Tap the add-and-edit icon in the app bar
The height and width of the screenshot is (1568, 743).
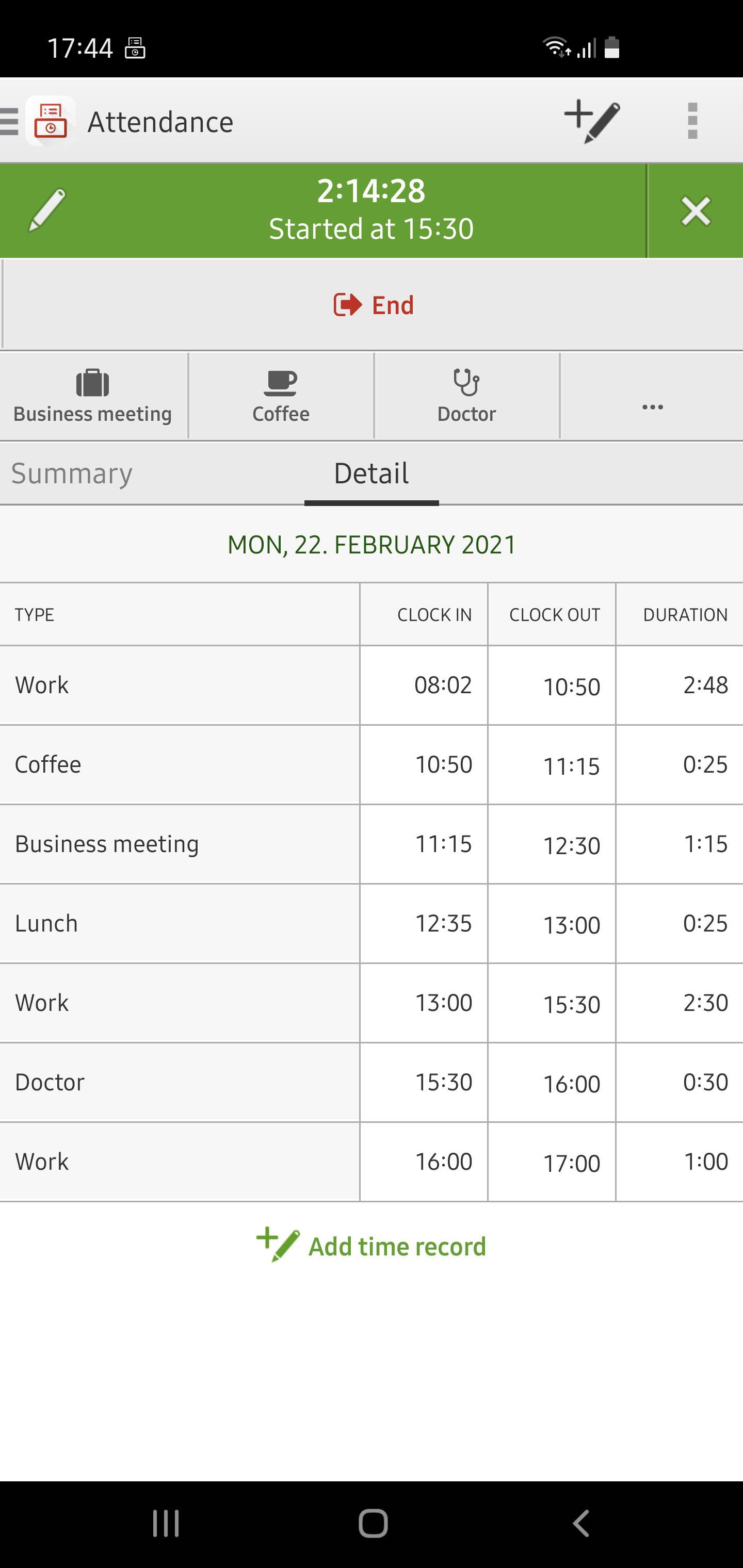pyautogui.click(x=591, y=121)
